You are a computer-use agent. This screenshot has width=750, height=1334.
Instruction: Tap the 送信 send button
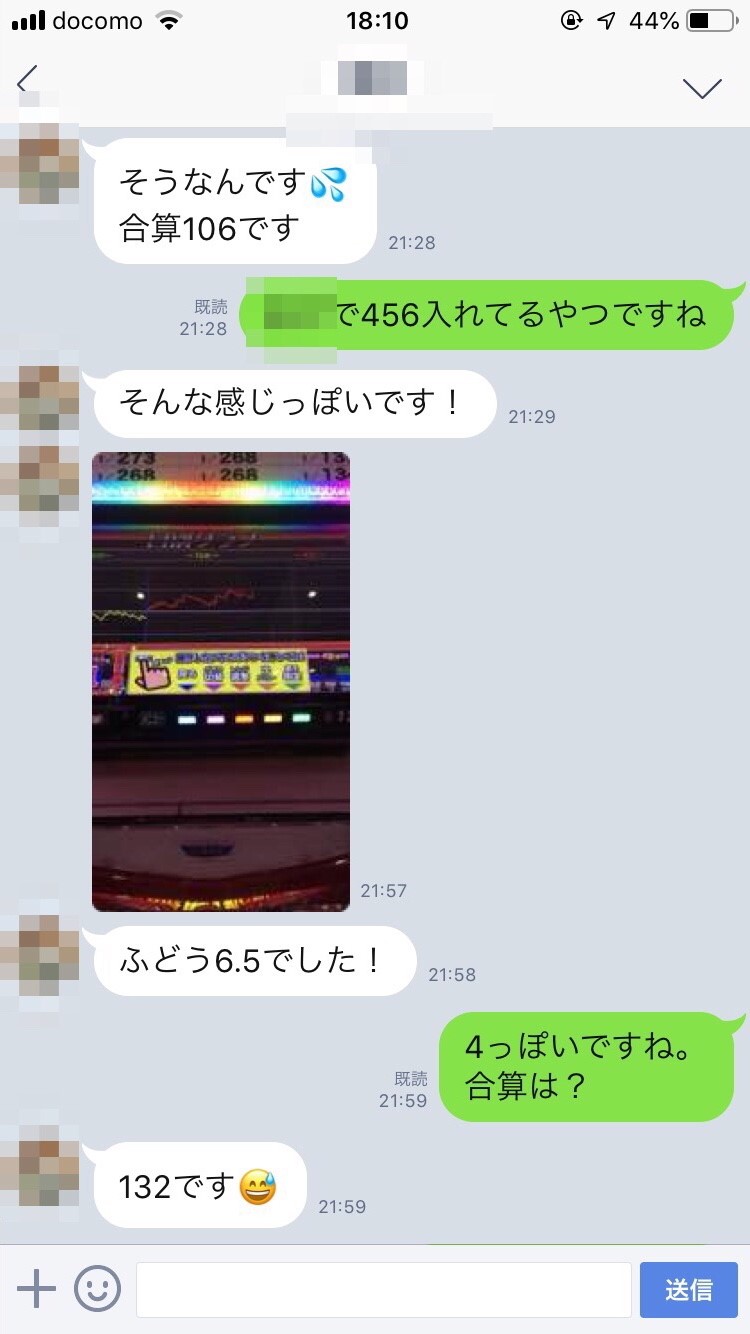(x=688, y=1289)
